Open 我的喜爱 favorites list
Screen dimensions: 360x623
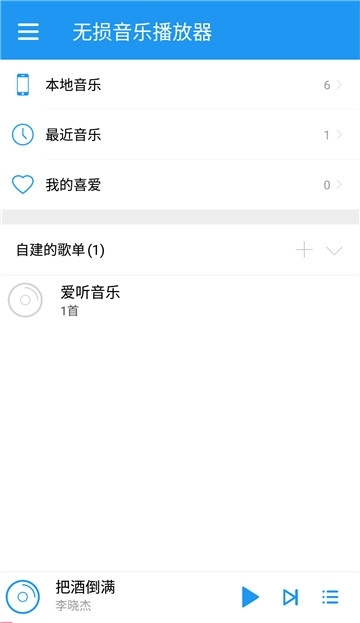pos(180,185)
